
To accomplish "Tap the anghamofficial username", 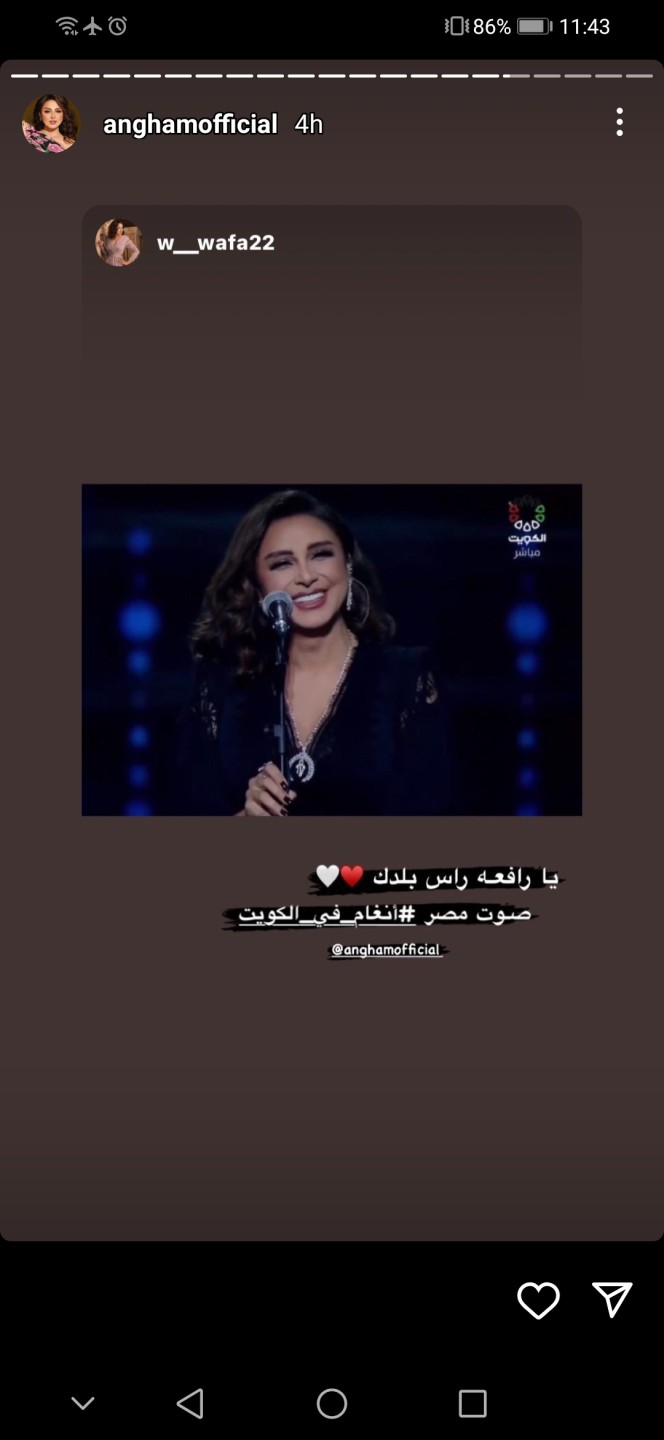I will pyautogui.click(x=190, y=124).
